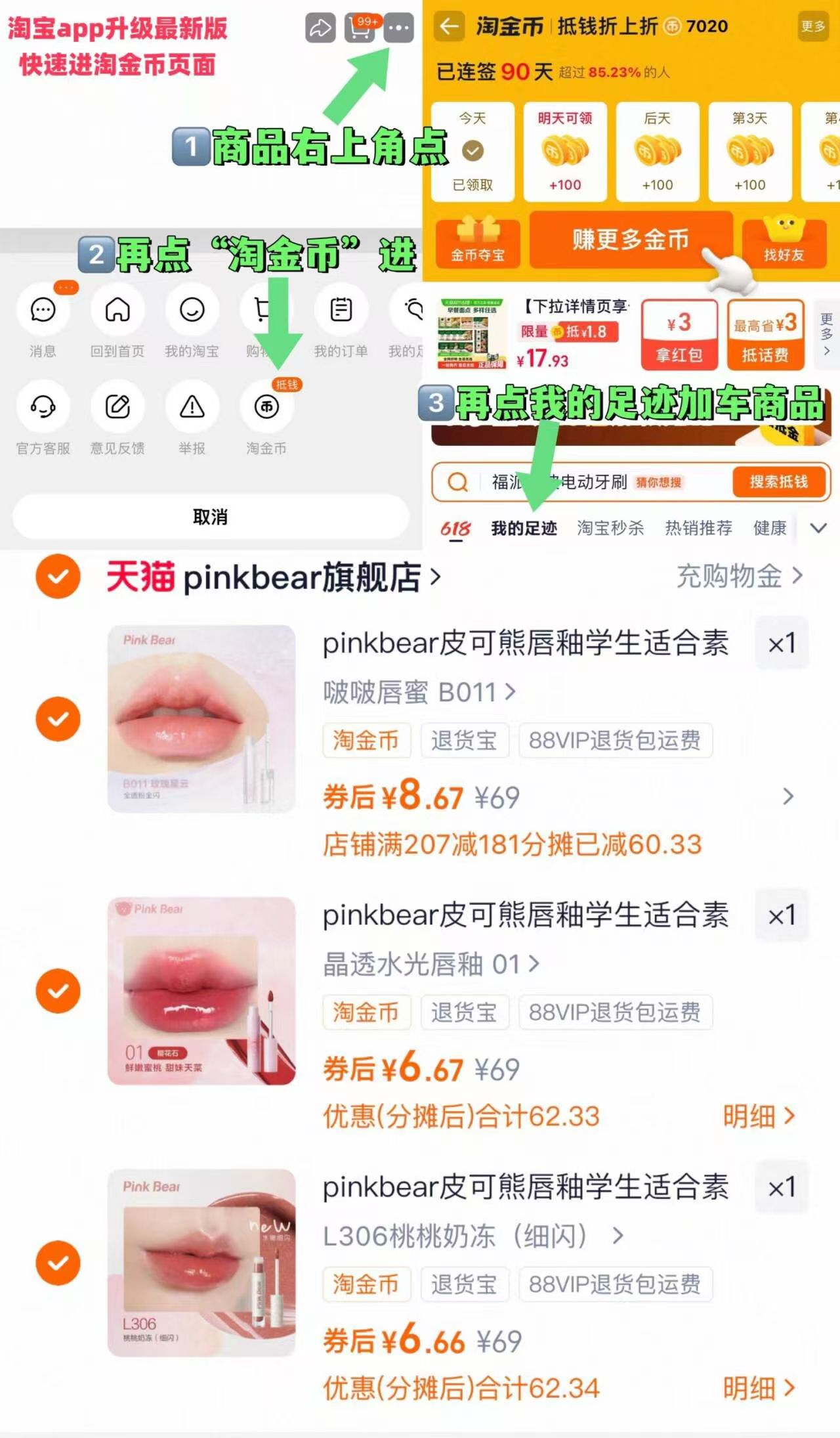This screenshot has height=1438, width=840.
Task: Uncheck the L306桃桃奶冻 product
Action: click(x=58, y=1261)
